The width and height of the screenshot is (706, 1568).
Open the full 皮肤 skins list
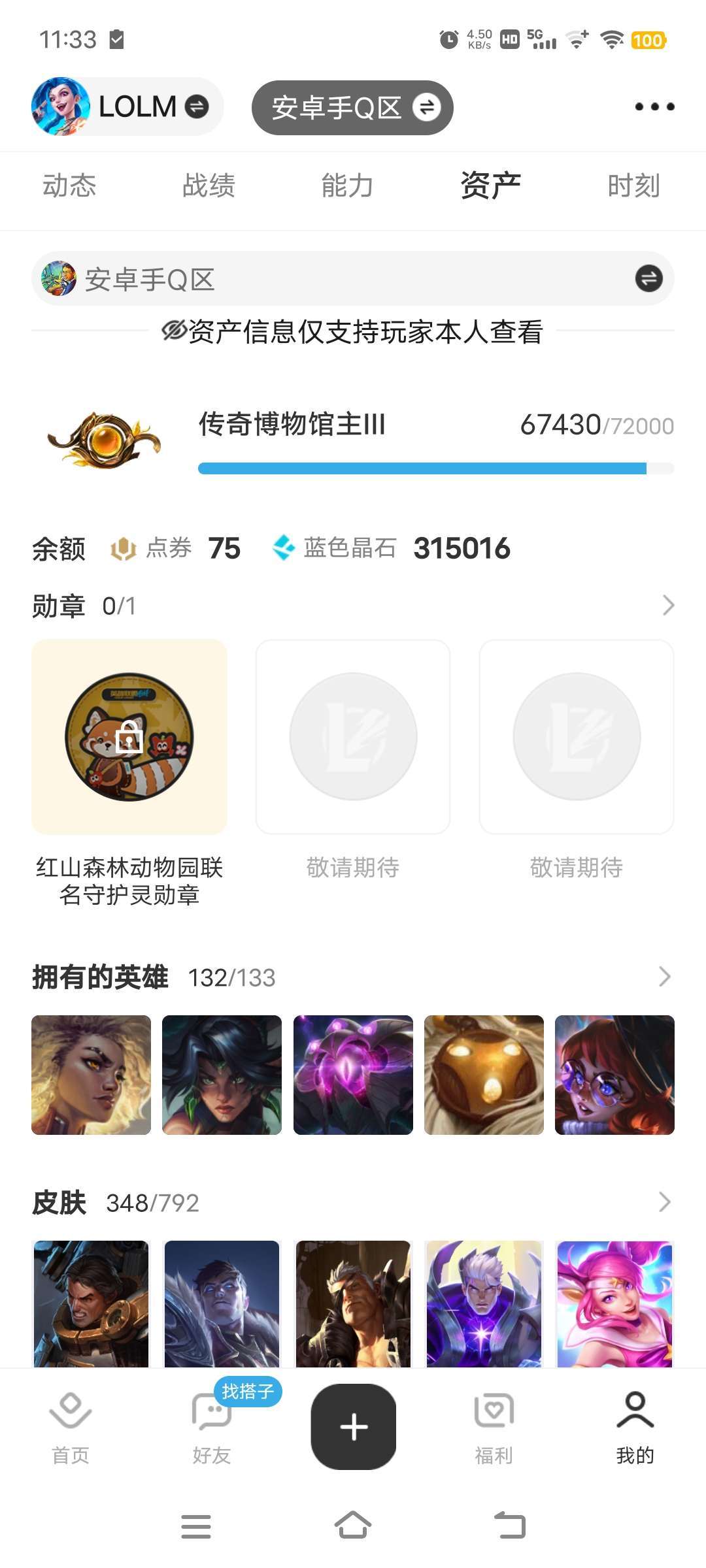point(665,1202)
